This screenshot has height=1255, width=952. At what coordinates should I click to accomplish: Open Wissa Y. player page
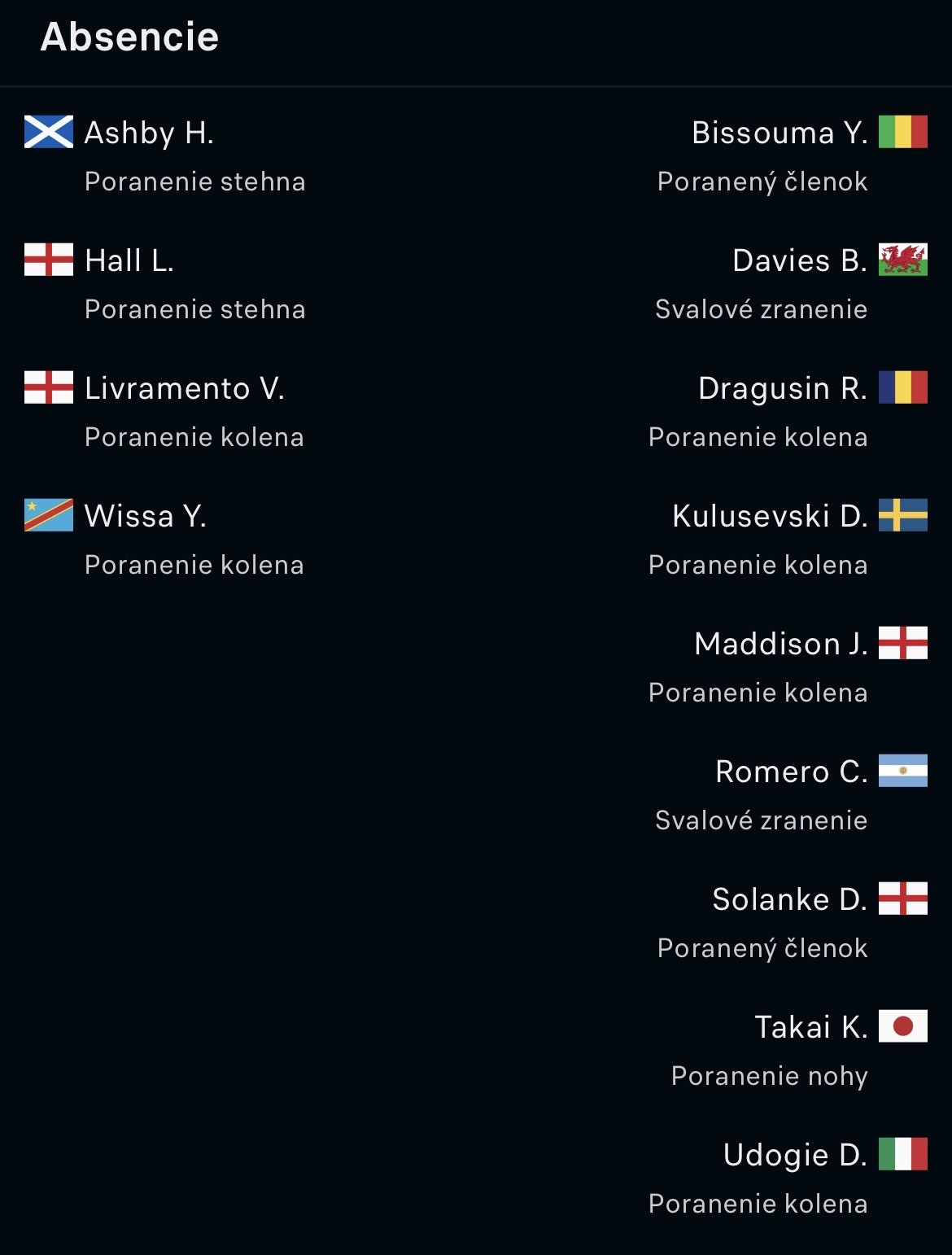coord(146,516)
